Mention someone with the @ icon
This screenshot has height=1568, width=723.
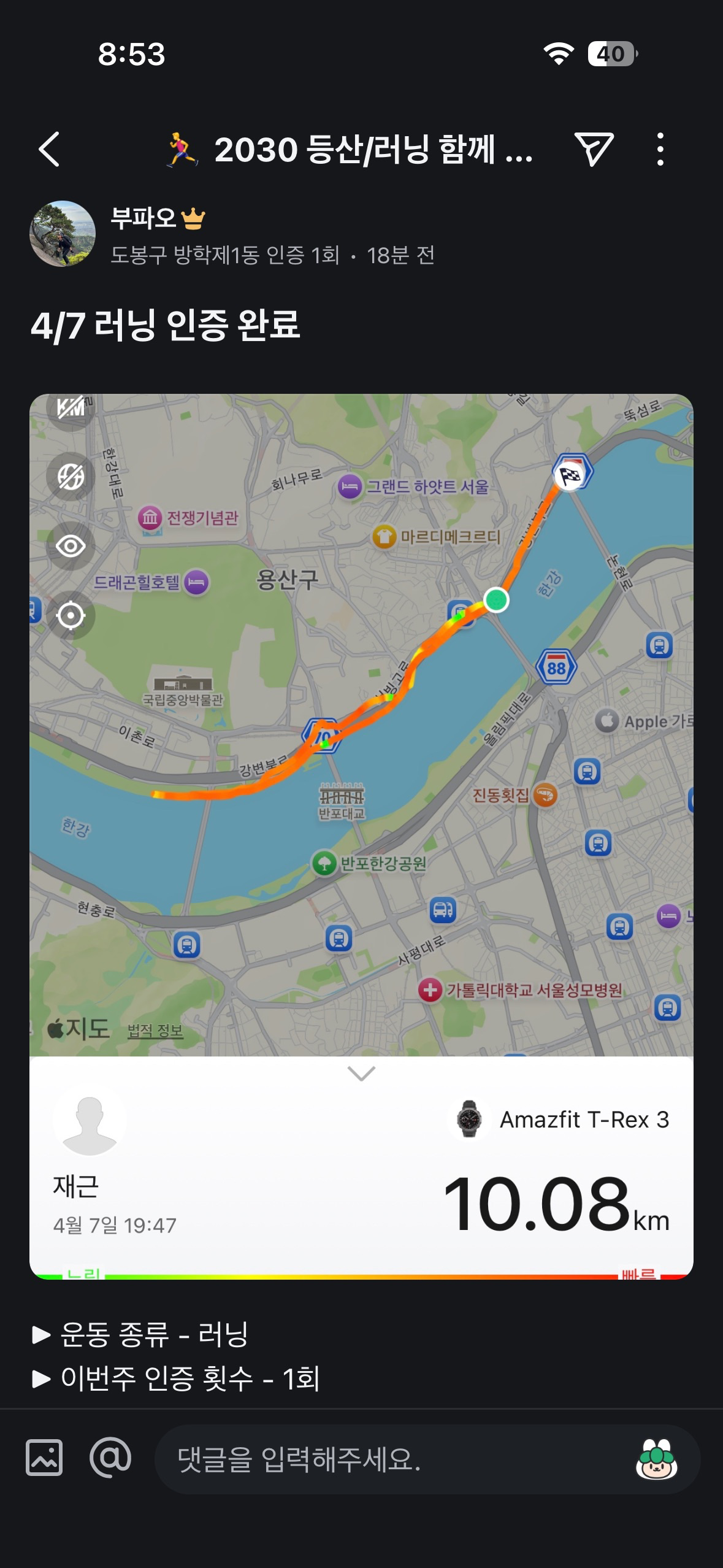pos(111,1457)
